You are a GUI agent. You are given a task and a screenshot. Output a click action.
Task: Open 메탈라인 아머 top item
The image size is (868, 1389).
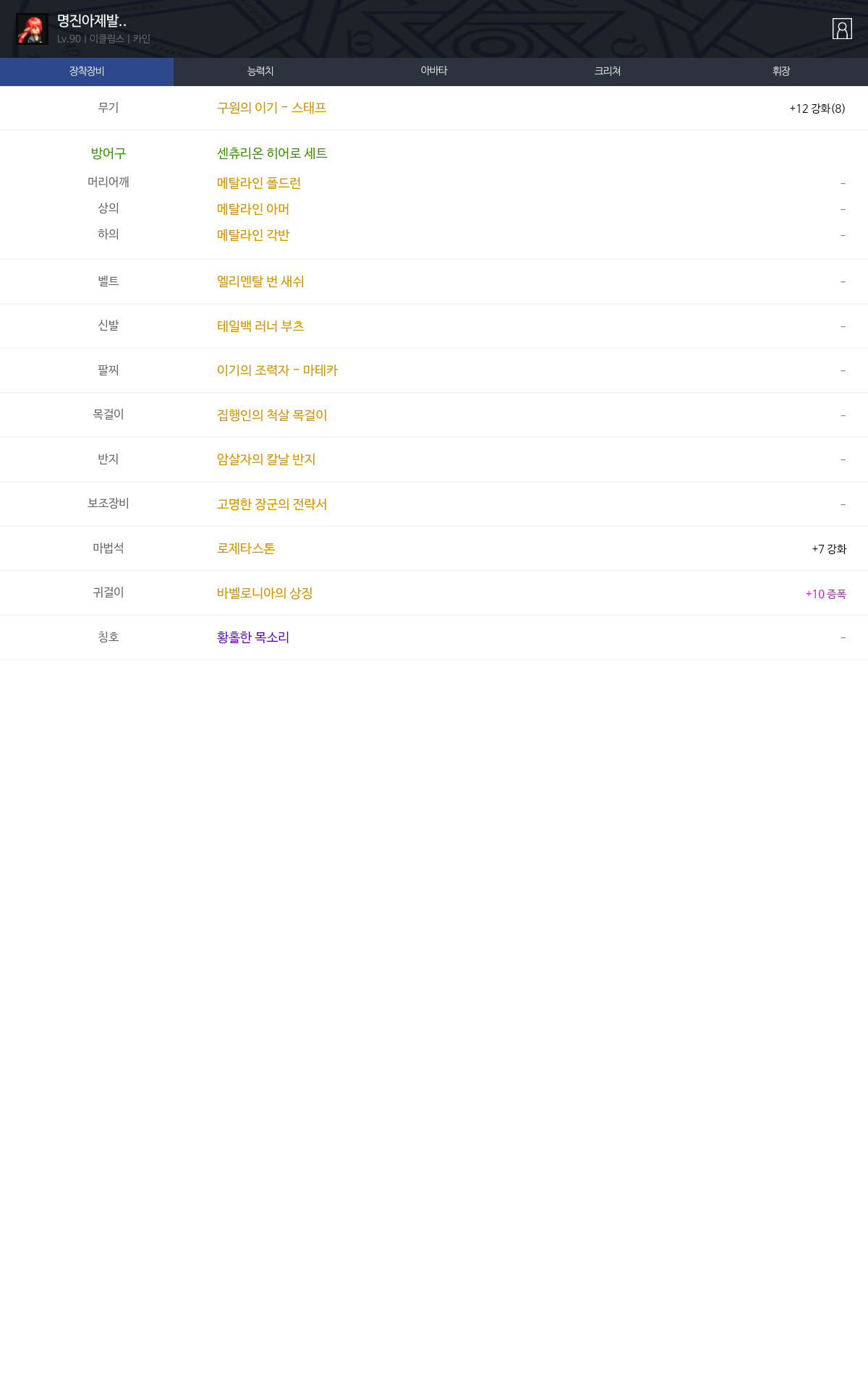pyautogui.click(x=253, y=209)
